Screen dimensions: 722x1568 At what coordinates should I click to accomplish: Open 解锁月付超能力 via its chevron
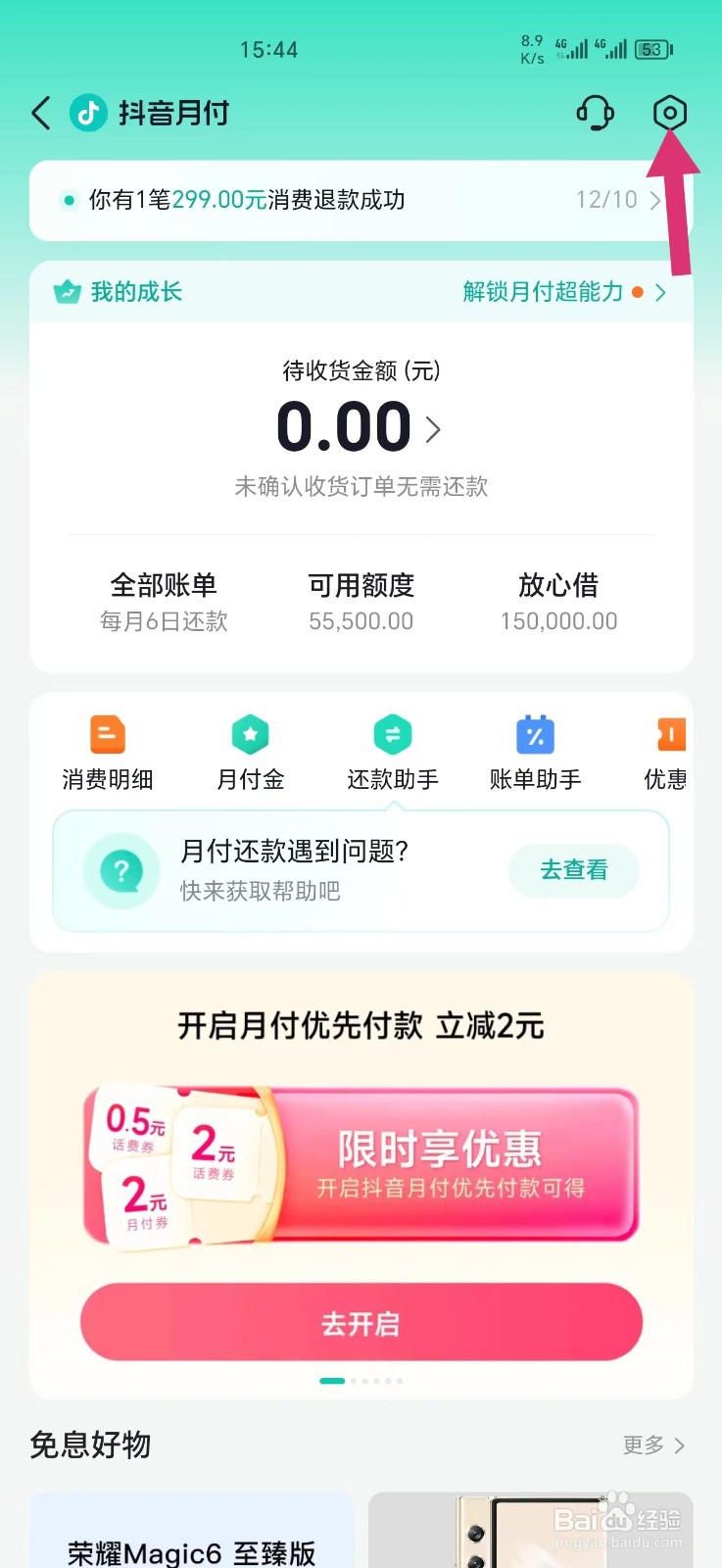coord(660,292)
